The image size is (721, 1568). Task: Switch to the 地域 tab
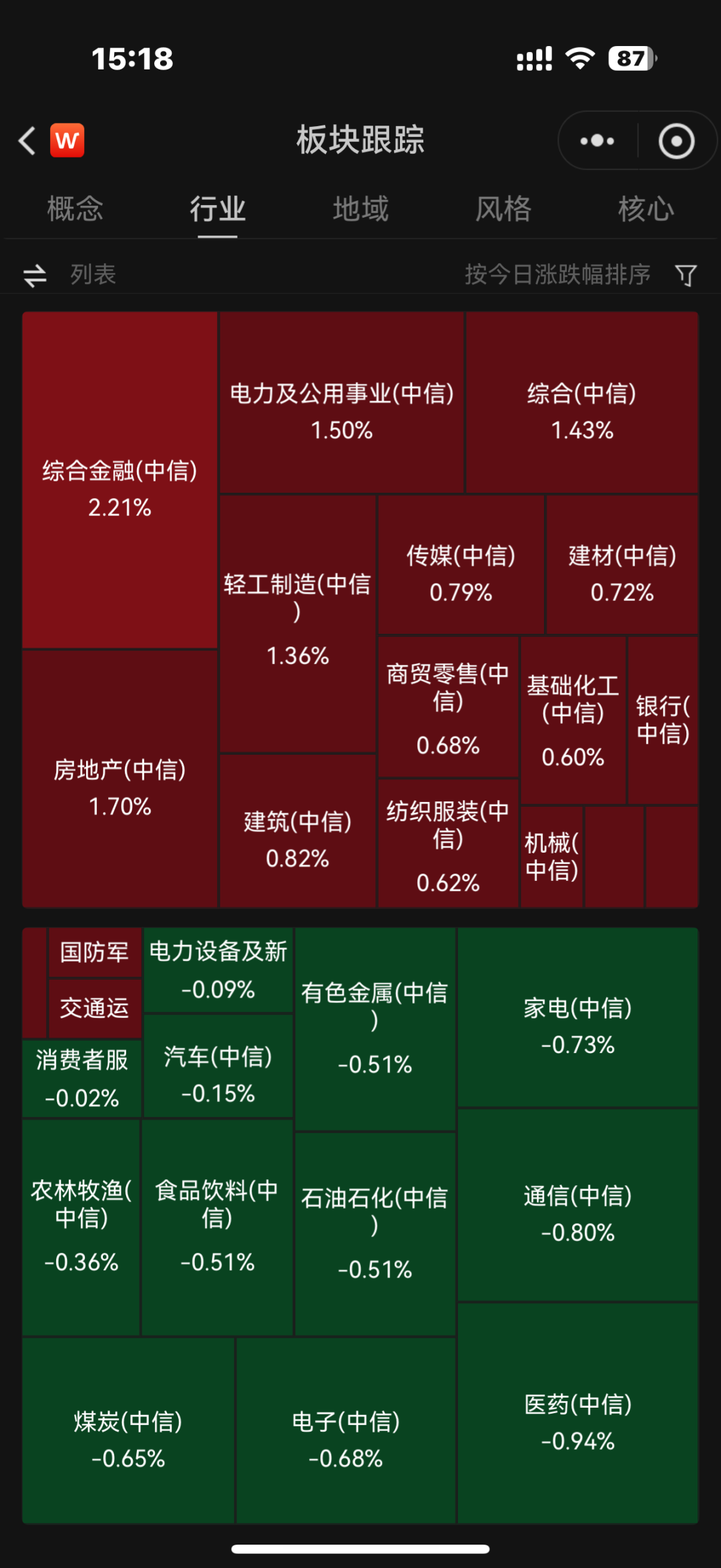(360, 209)
